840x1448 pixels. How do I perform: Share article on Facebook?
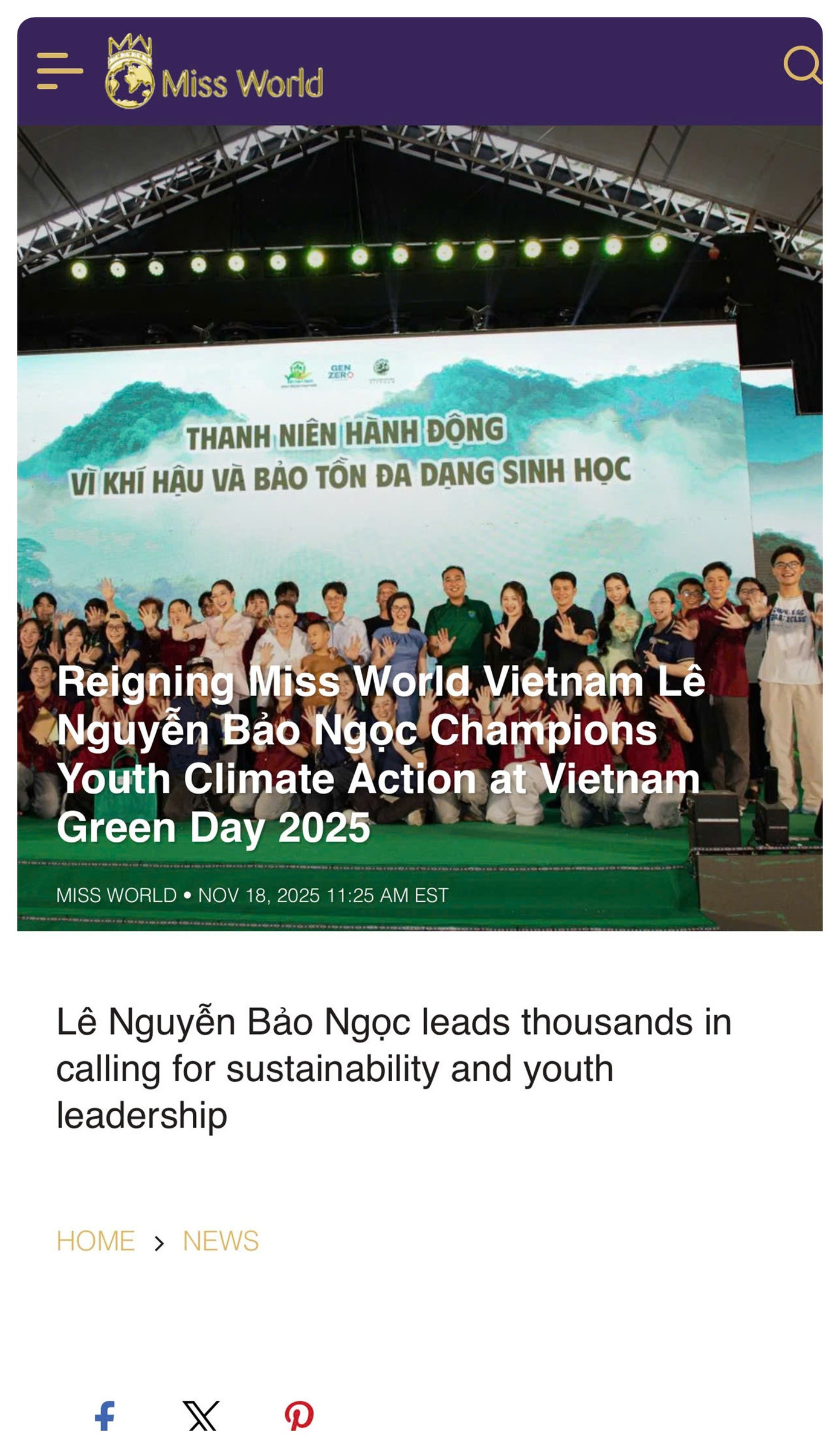105,1415
